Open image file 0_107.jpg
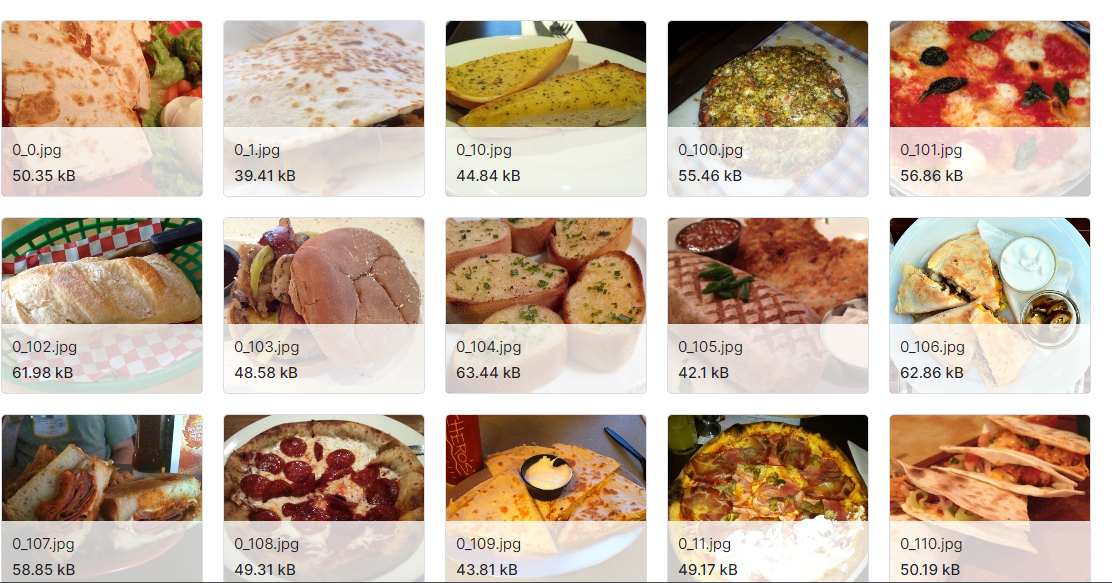 pyautogui.click(x=101, y=498)
